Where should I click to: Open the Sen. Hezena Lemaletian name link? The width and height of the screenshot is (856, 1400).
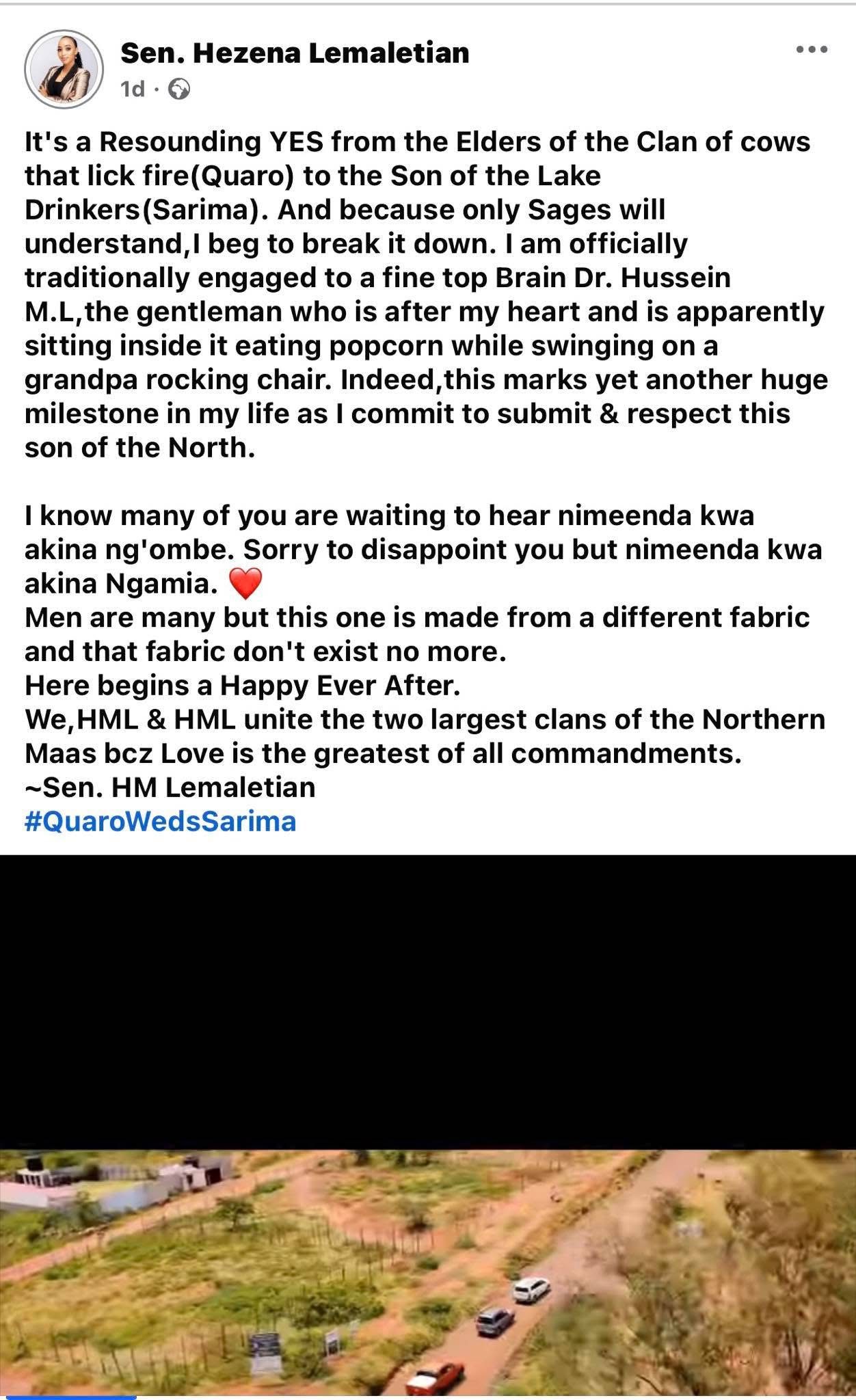point(295,53)
